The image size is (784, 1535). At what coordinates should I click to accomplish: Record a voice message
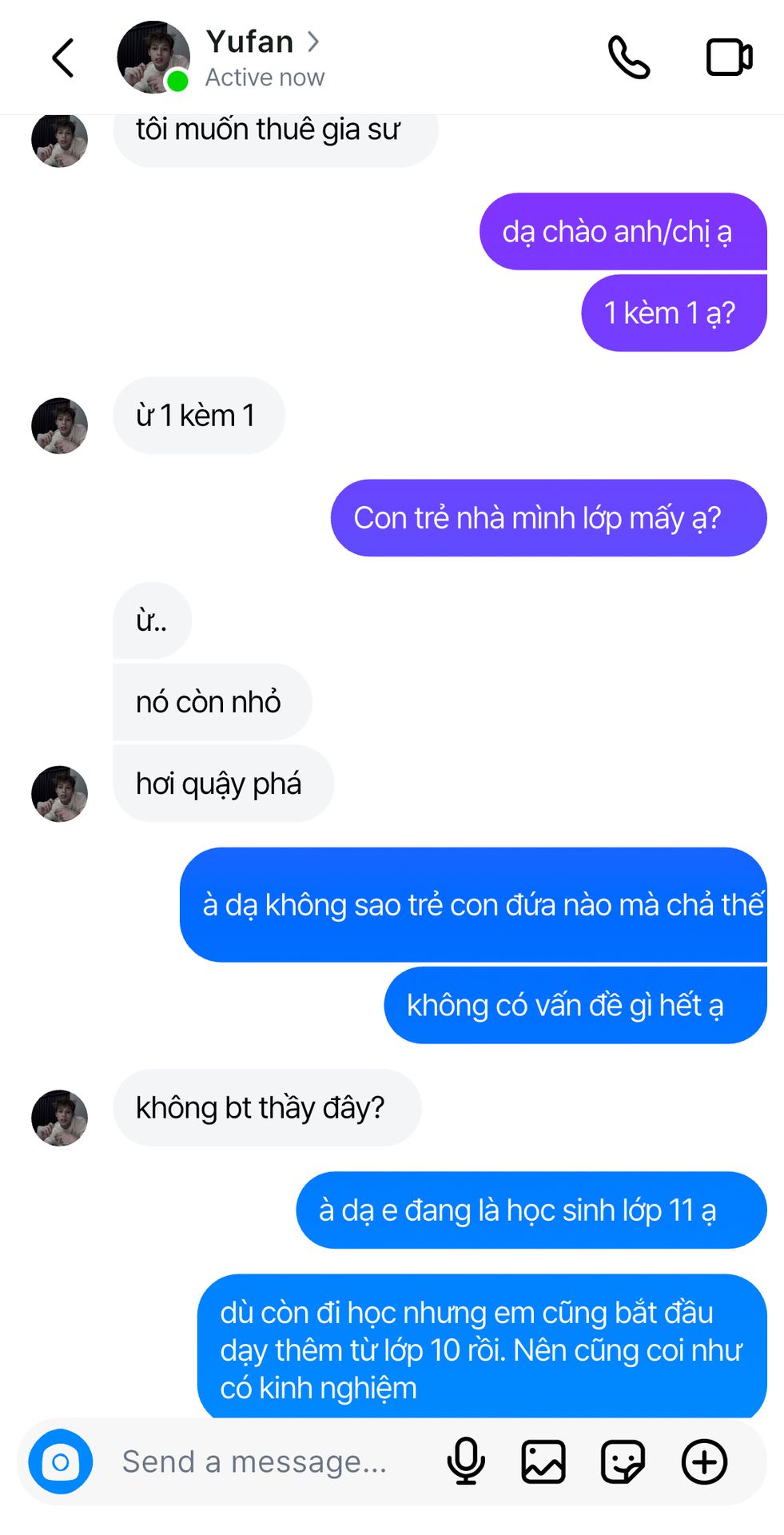click(466, 1461)
